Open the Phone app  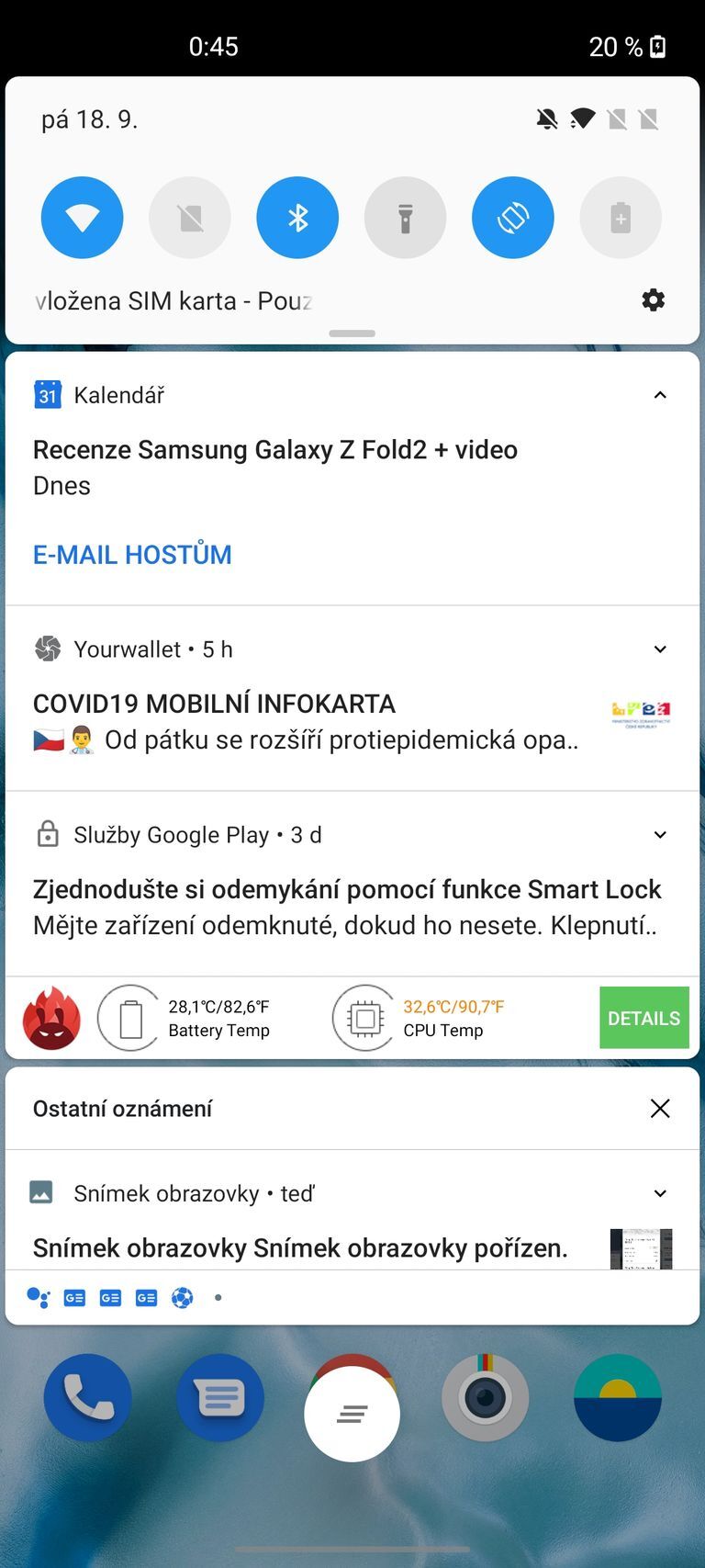click(x=87, y=1397)
